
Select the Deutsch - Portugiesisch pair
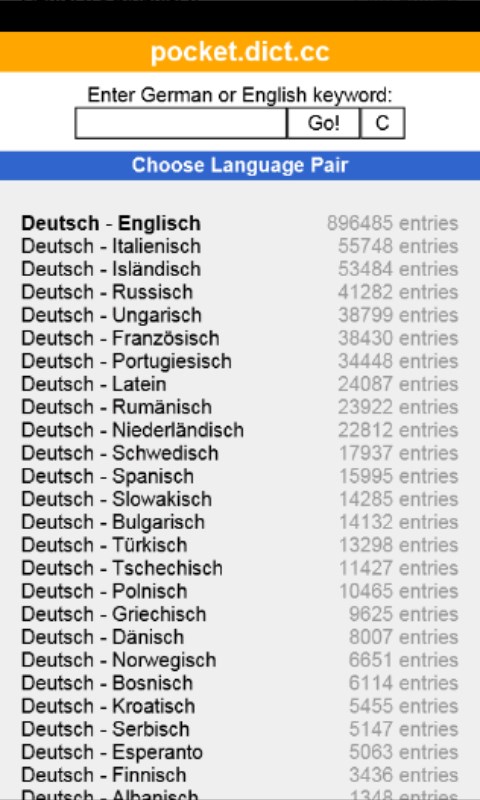[127, 361]
